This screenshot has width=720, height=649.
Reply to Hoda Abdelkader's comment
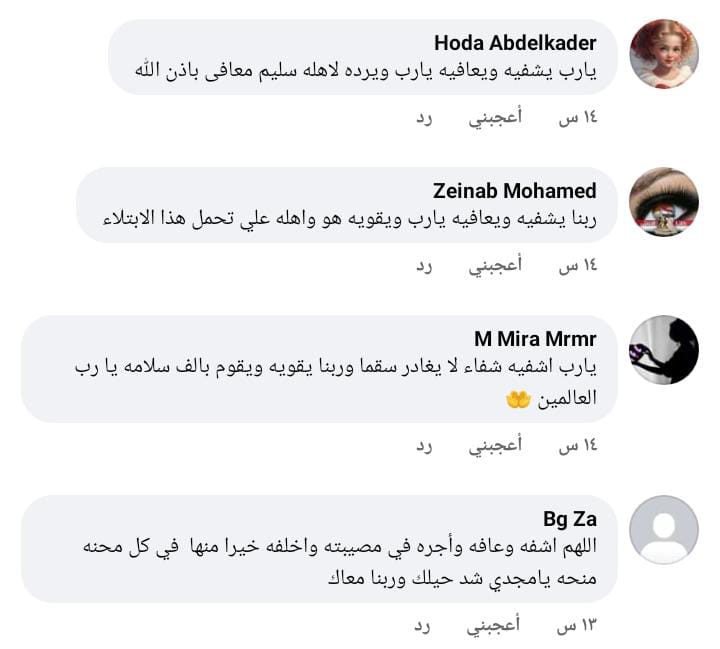(425, 117)
